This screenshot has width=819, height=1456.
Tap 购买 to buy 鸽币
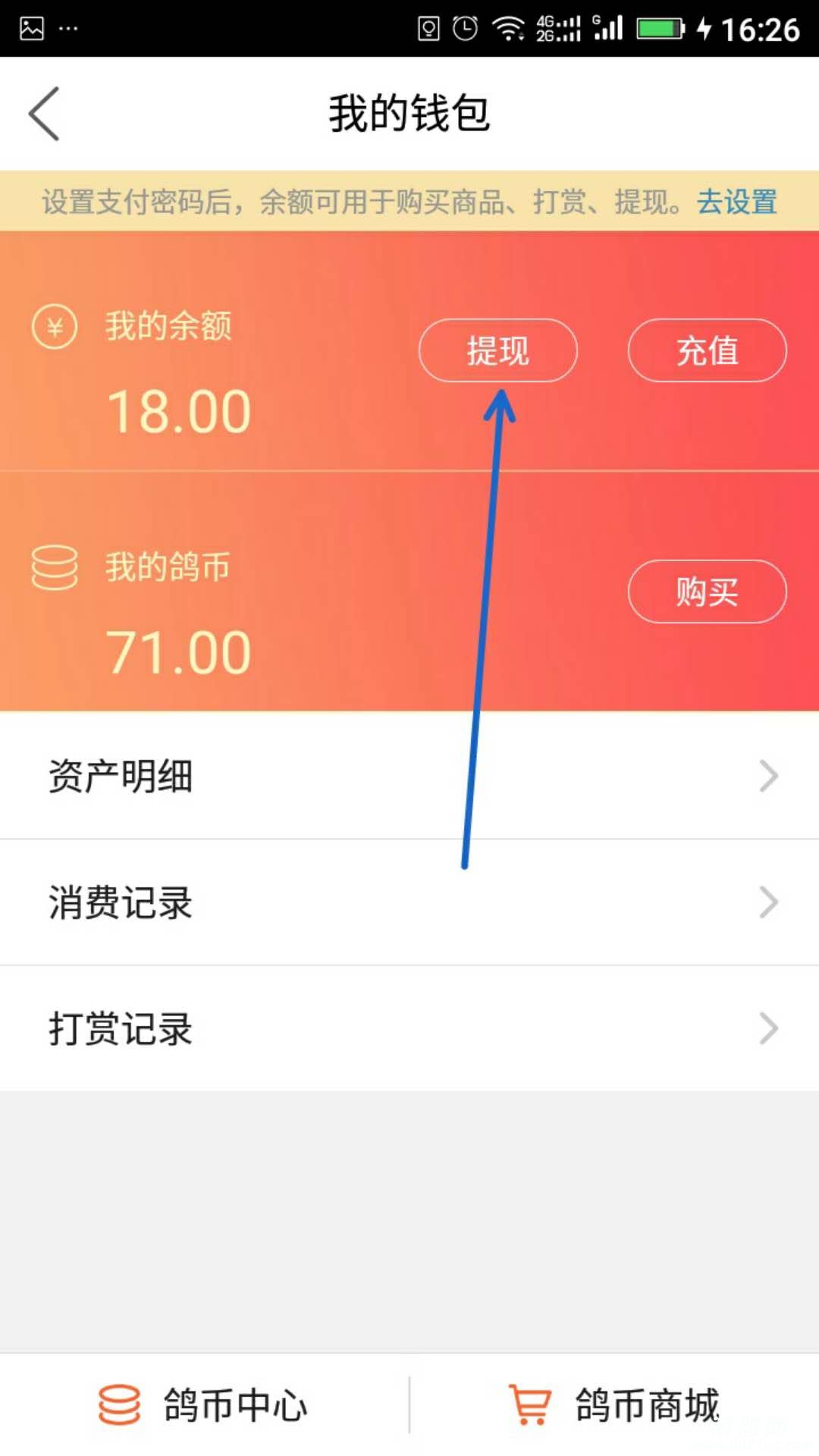(x=707, y=591)
